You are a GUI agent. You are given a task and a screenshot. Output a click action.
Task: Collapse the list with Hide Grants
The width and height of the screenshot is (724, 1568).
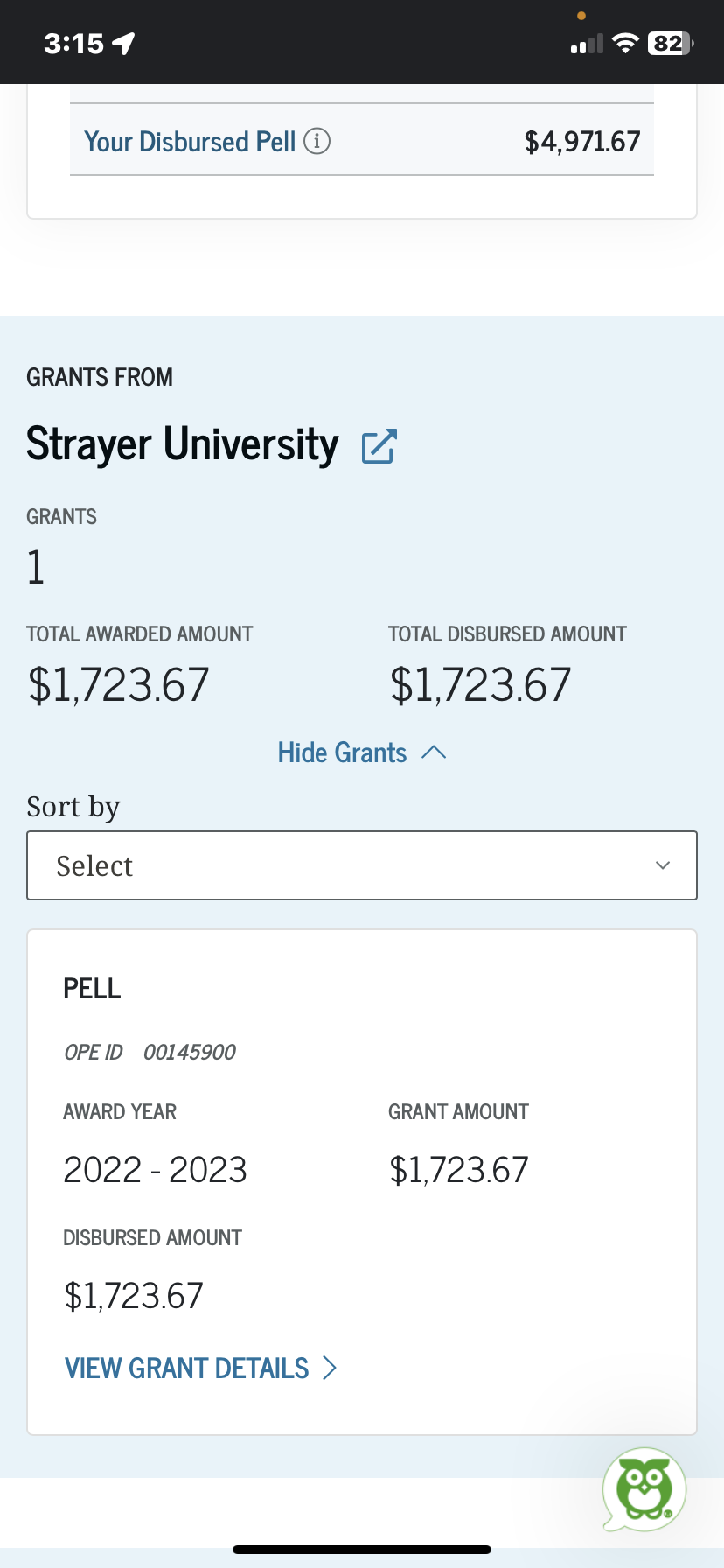pos(362,752)
